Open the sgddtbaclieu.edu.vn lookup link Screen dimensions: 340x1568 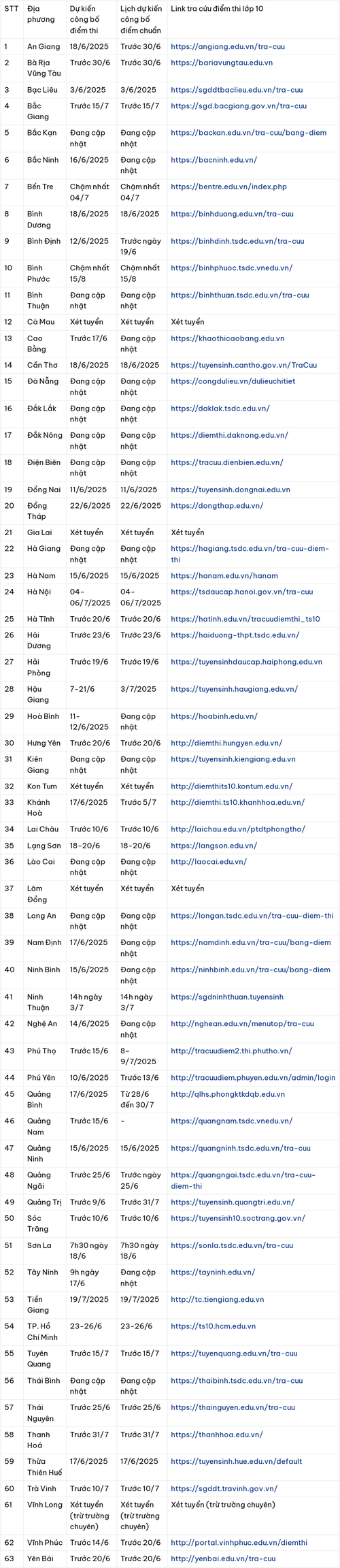pyautogui.click(x=237, y=90)
